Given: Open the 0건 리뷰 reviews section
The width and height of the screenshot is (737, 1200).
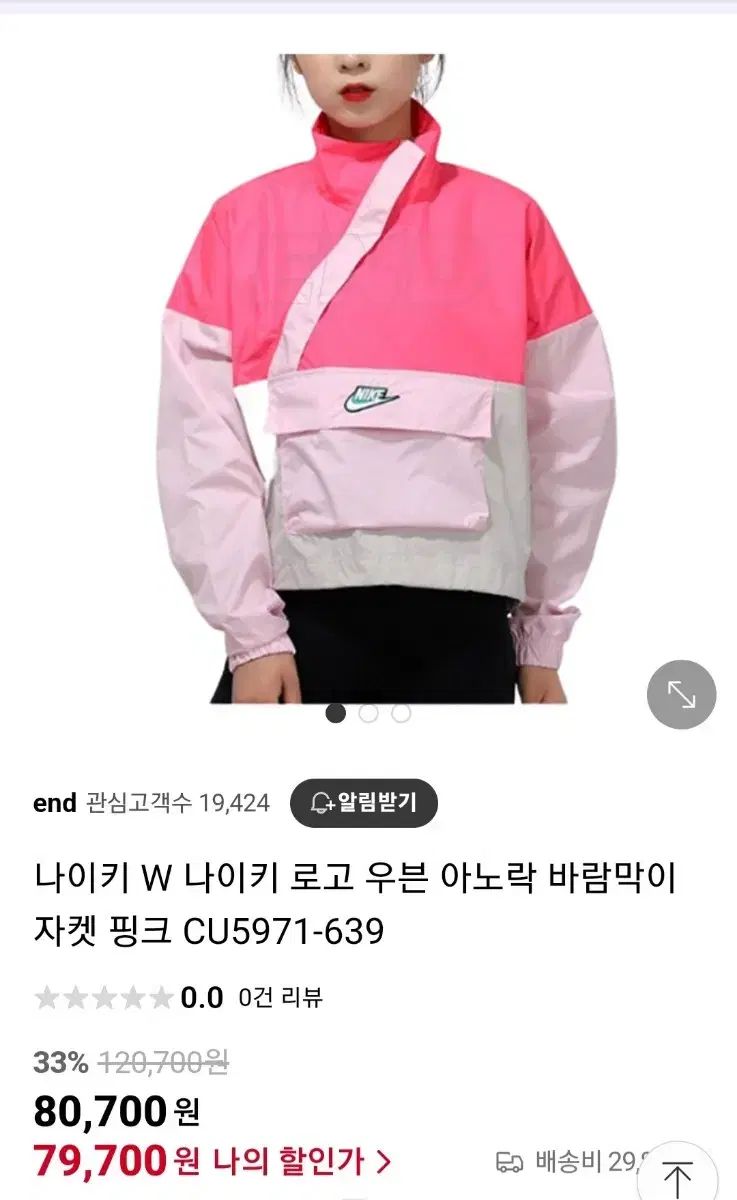Looking at the screenshot, I should tap(280, 997).
